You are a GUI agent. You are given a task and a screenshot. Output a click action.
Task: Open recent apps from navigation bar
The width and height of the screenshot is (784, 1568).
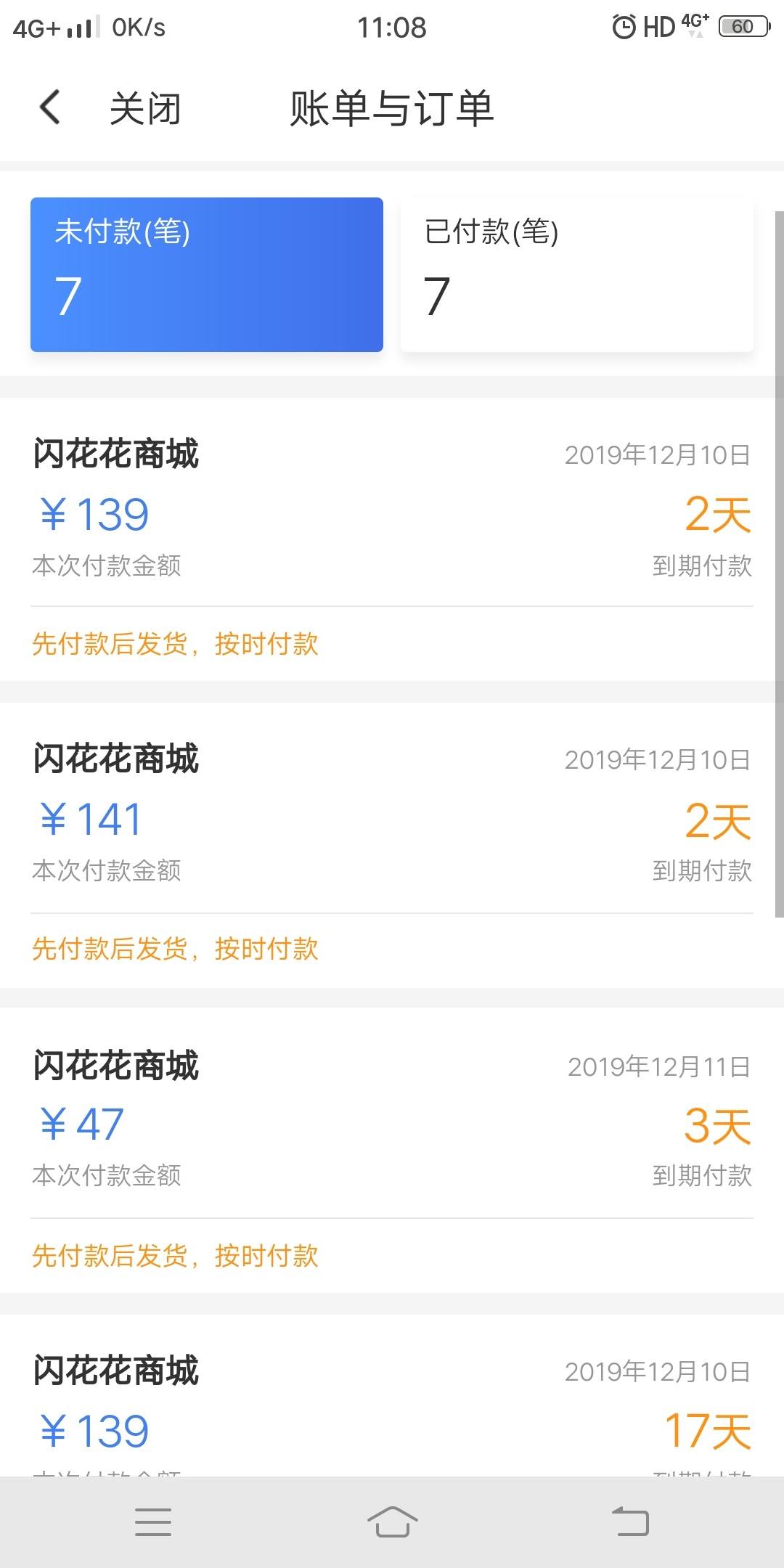point(153,1522)
